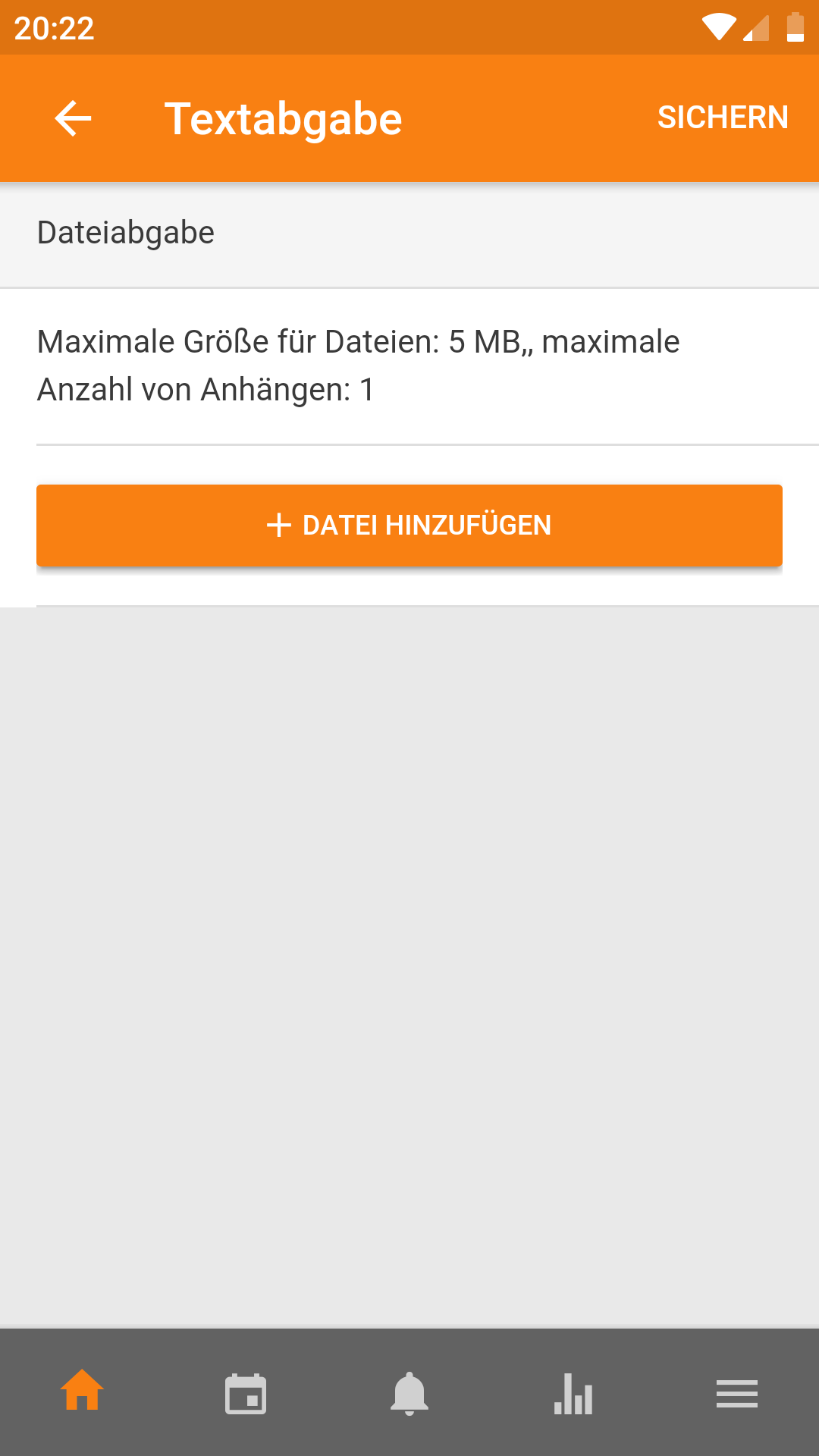
Task: Switch to the home tab
Action: point(82,1392)
